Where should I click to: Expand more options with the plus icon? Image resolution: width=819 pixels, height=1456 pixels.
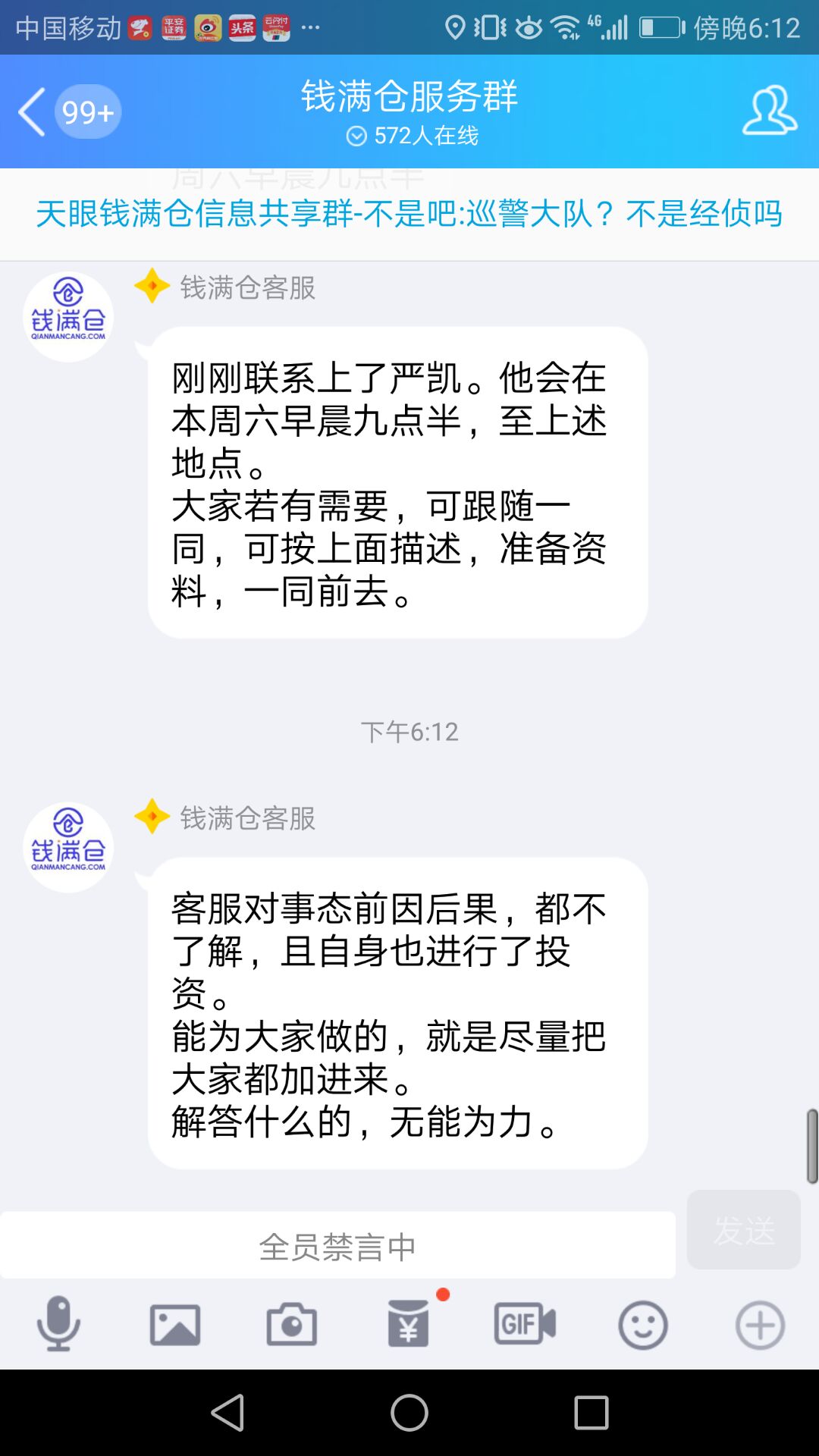(760, 1325)
